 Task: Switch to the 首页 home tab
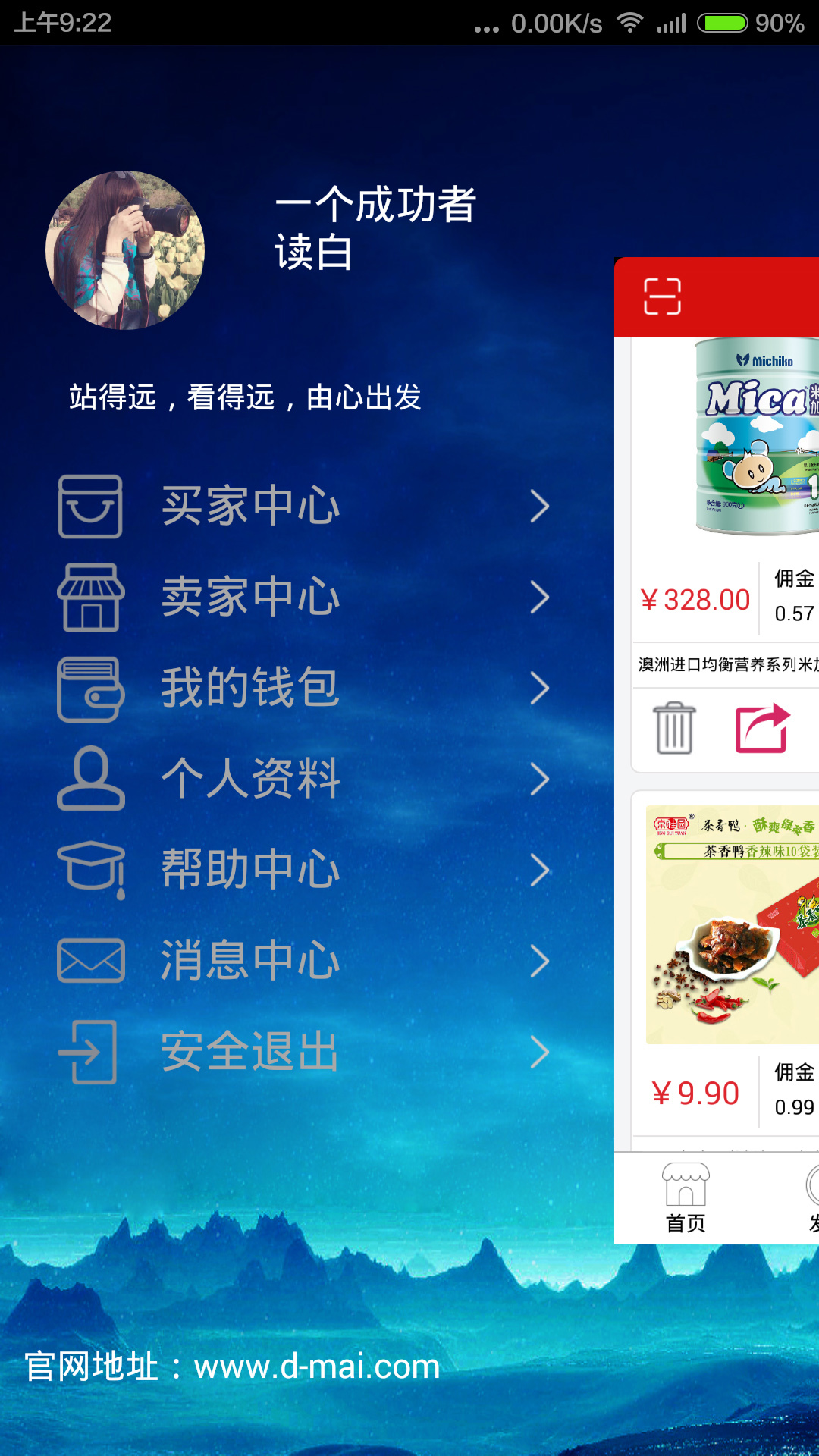(x=686, y=1198)
